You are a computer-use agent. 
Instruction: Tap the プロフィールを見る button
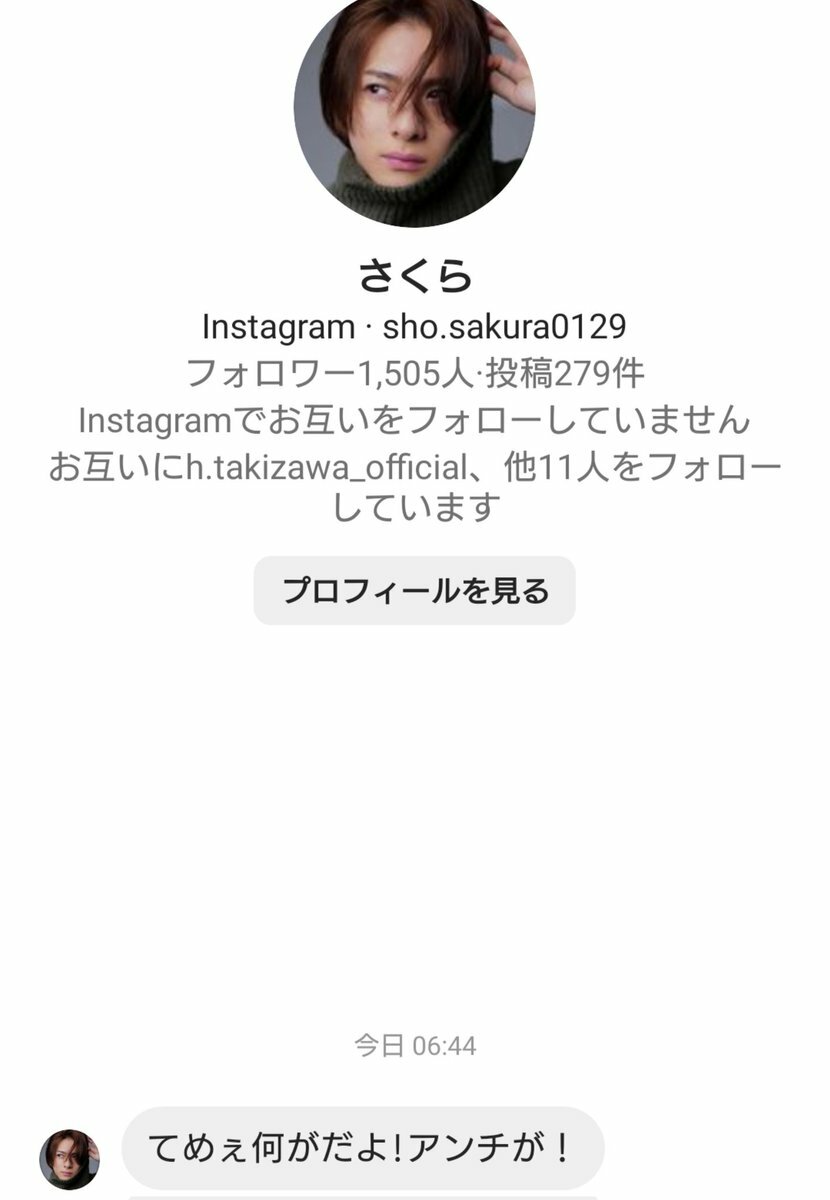point(414,591)
